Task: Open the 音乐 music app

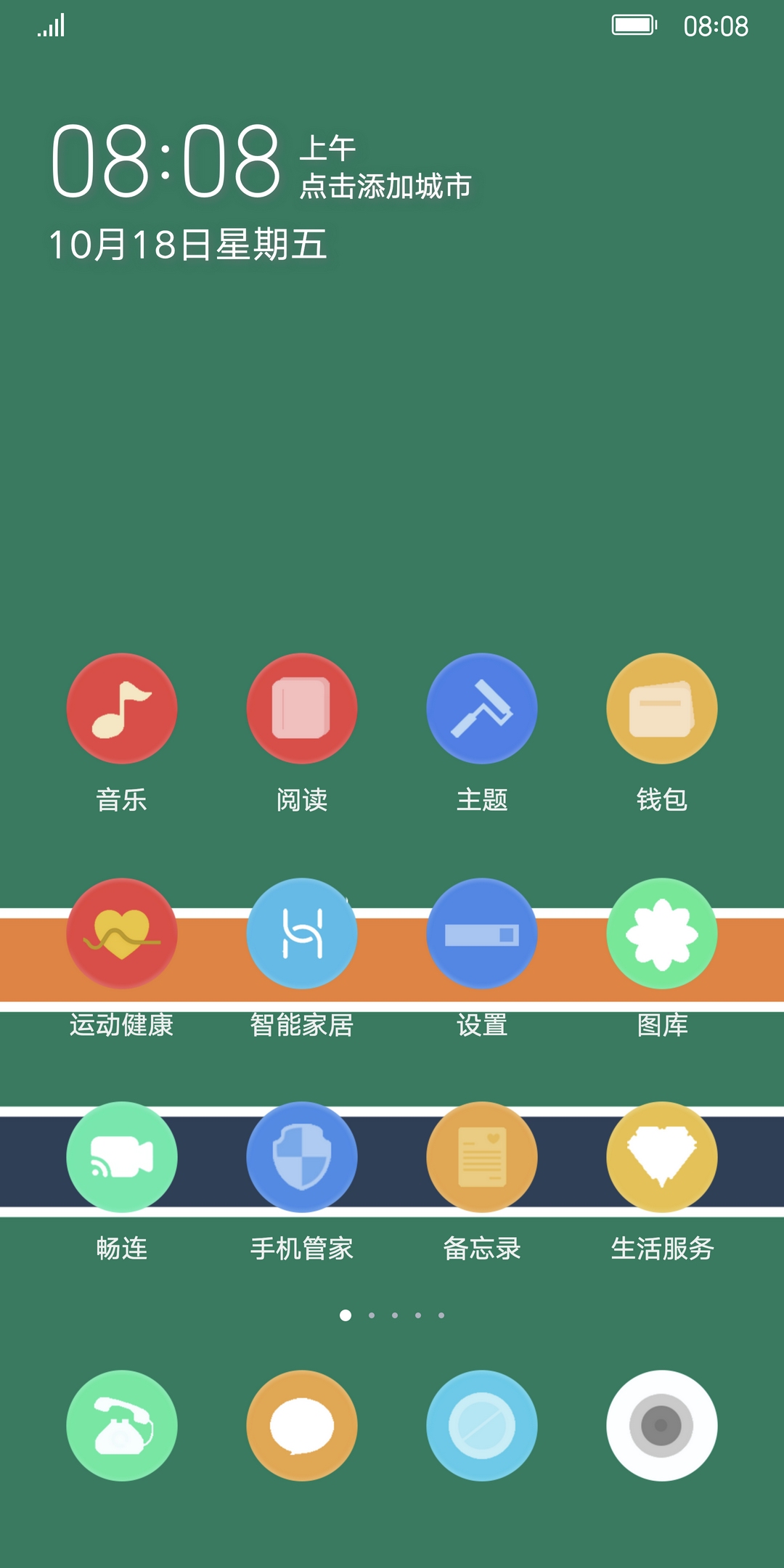Action: (x=122, y=709)
